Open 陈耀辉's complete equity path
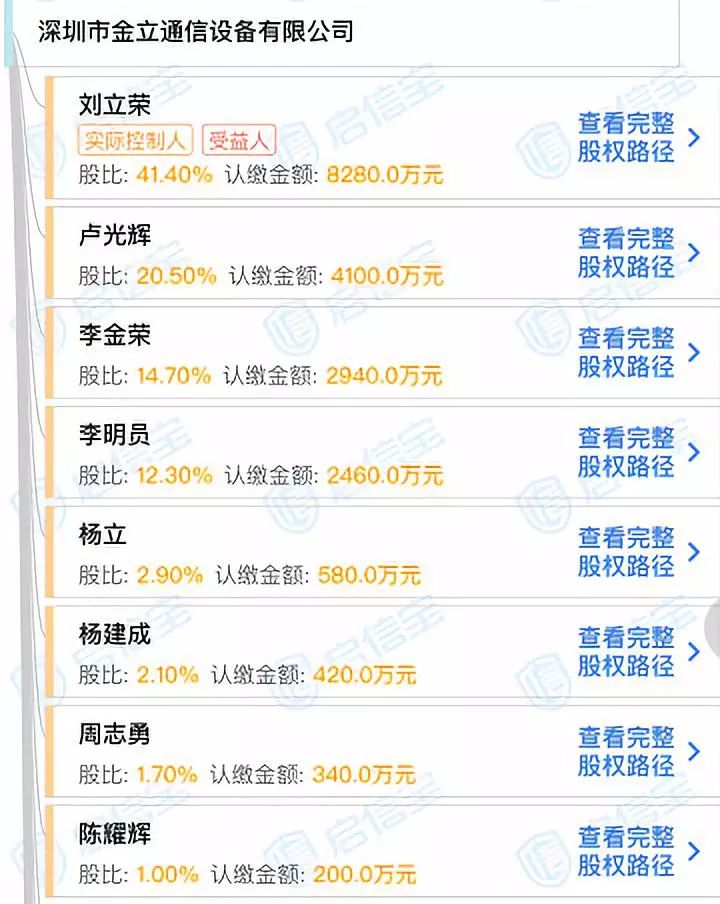The height and width of the screenshot is (904, 720). (627, 852)
